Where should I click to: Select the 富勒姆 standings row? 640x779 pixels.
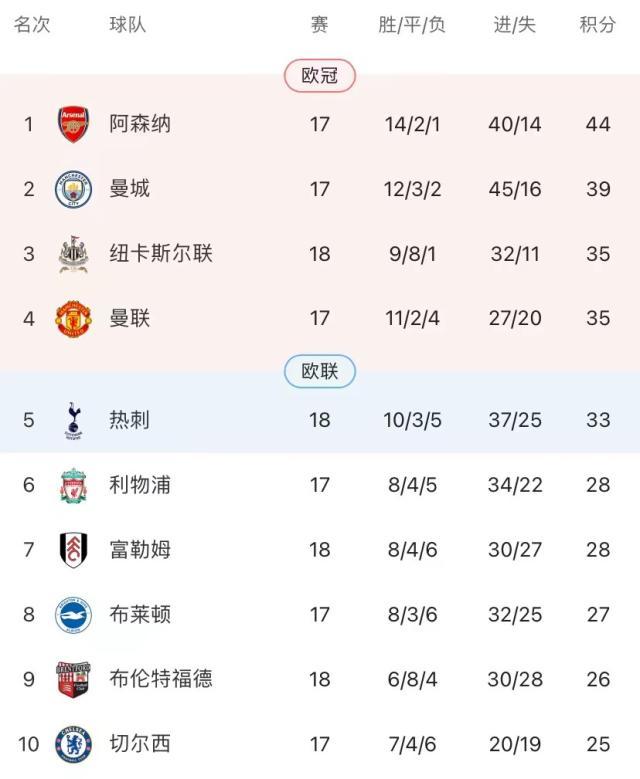point(140,549)
